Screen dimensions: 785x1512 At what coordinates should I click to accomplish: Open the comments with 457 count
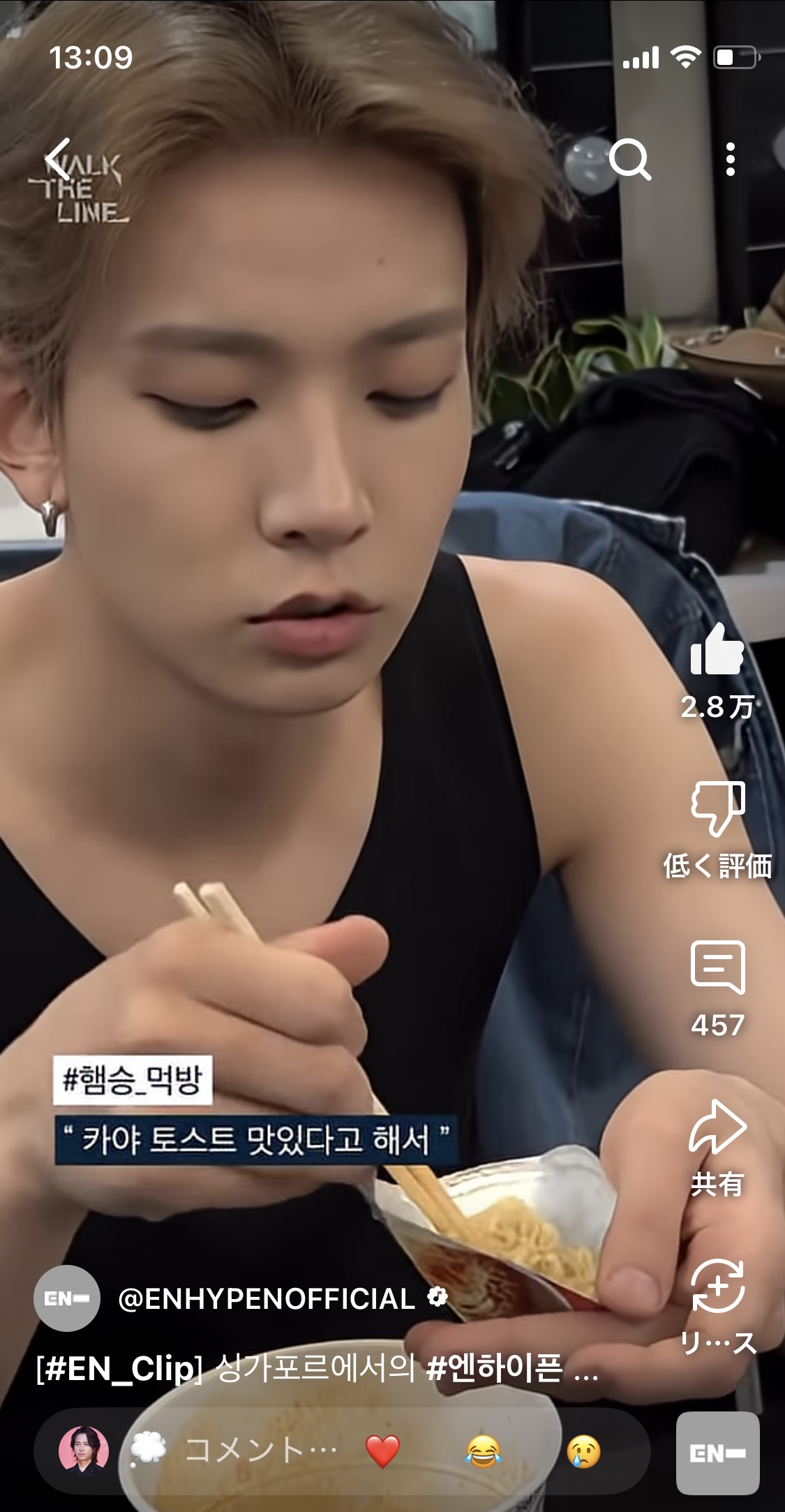717,968
